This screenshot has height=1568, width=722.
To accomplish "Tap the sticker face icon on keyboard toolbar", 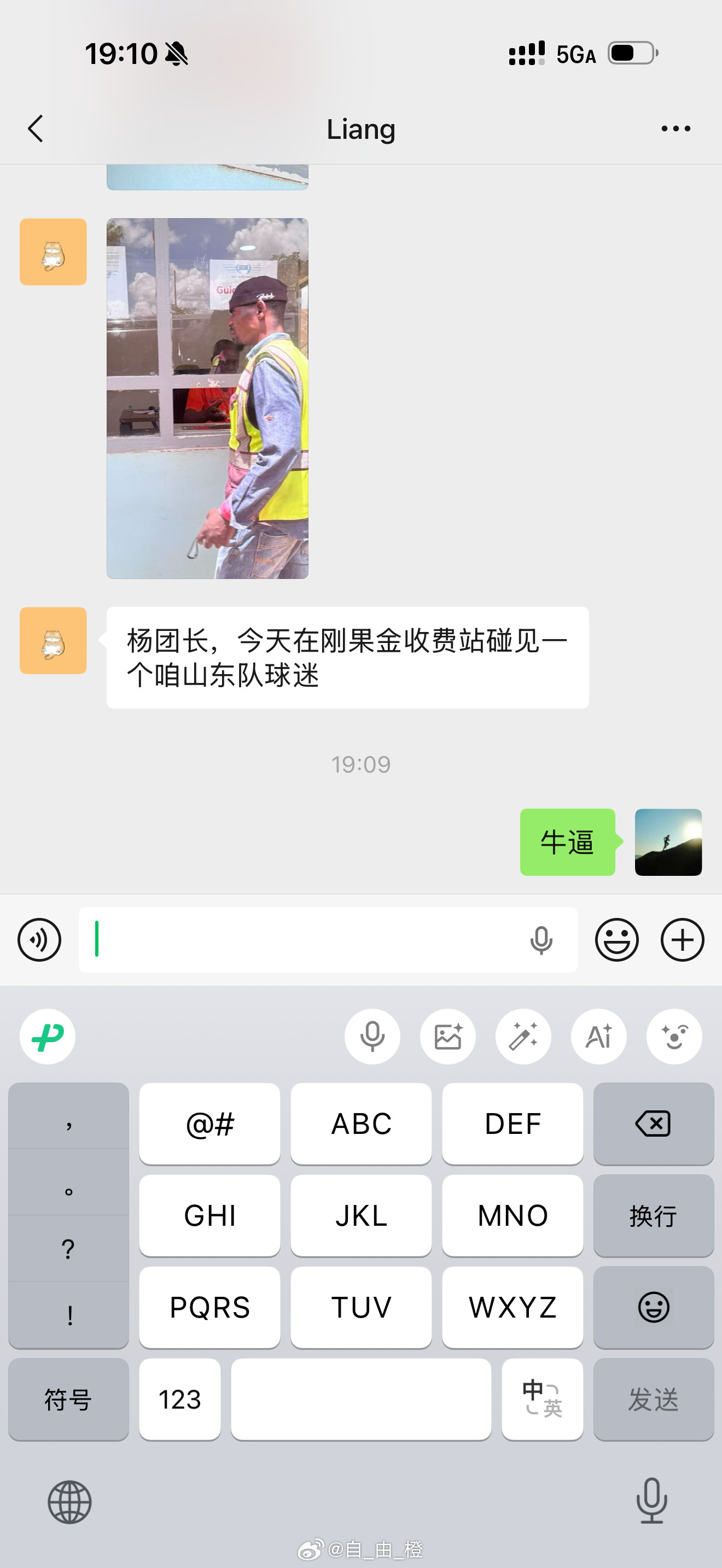I will click(674, 1036).
